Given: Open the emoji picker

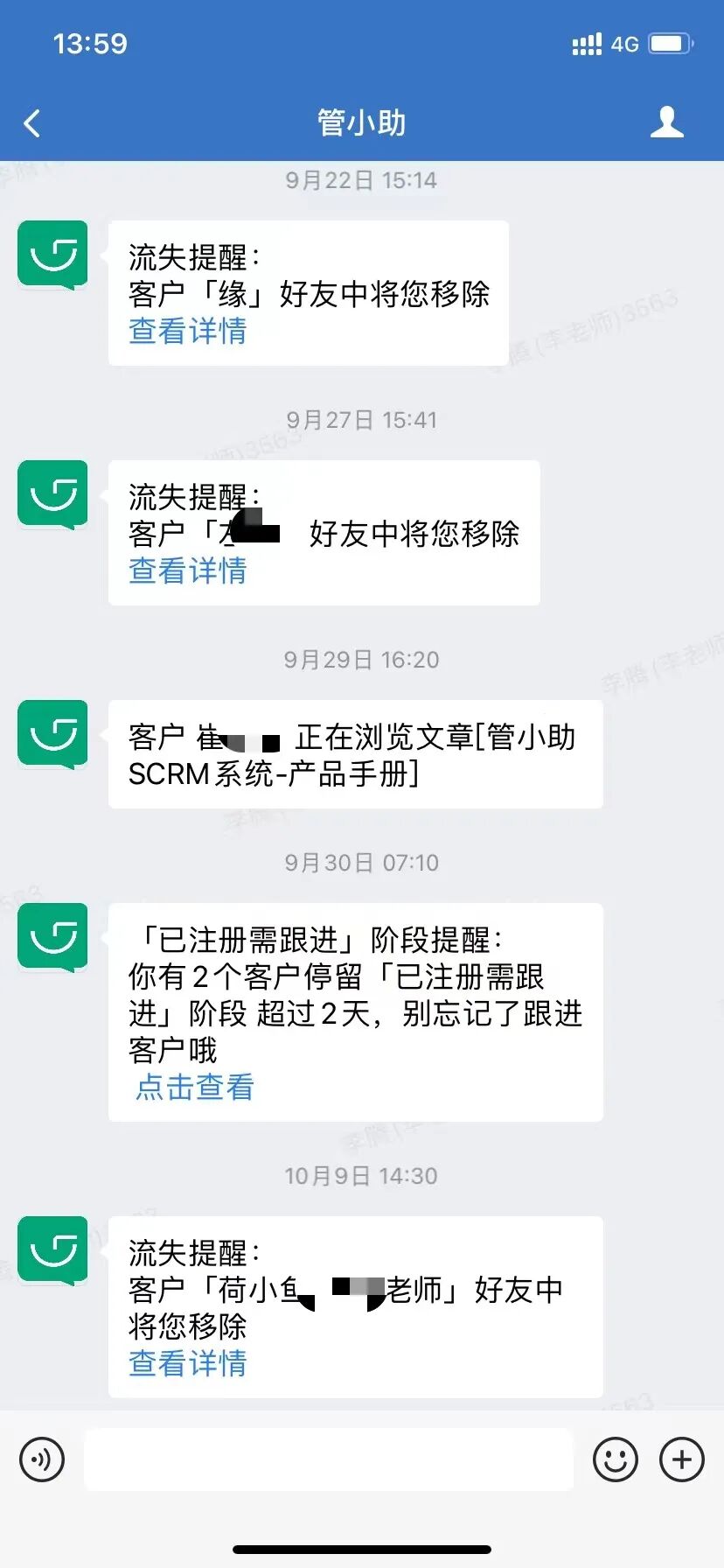Looking at the screenshot, I should point(615,1459).
